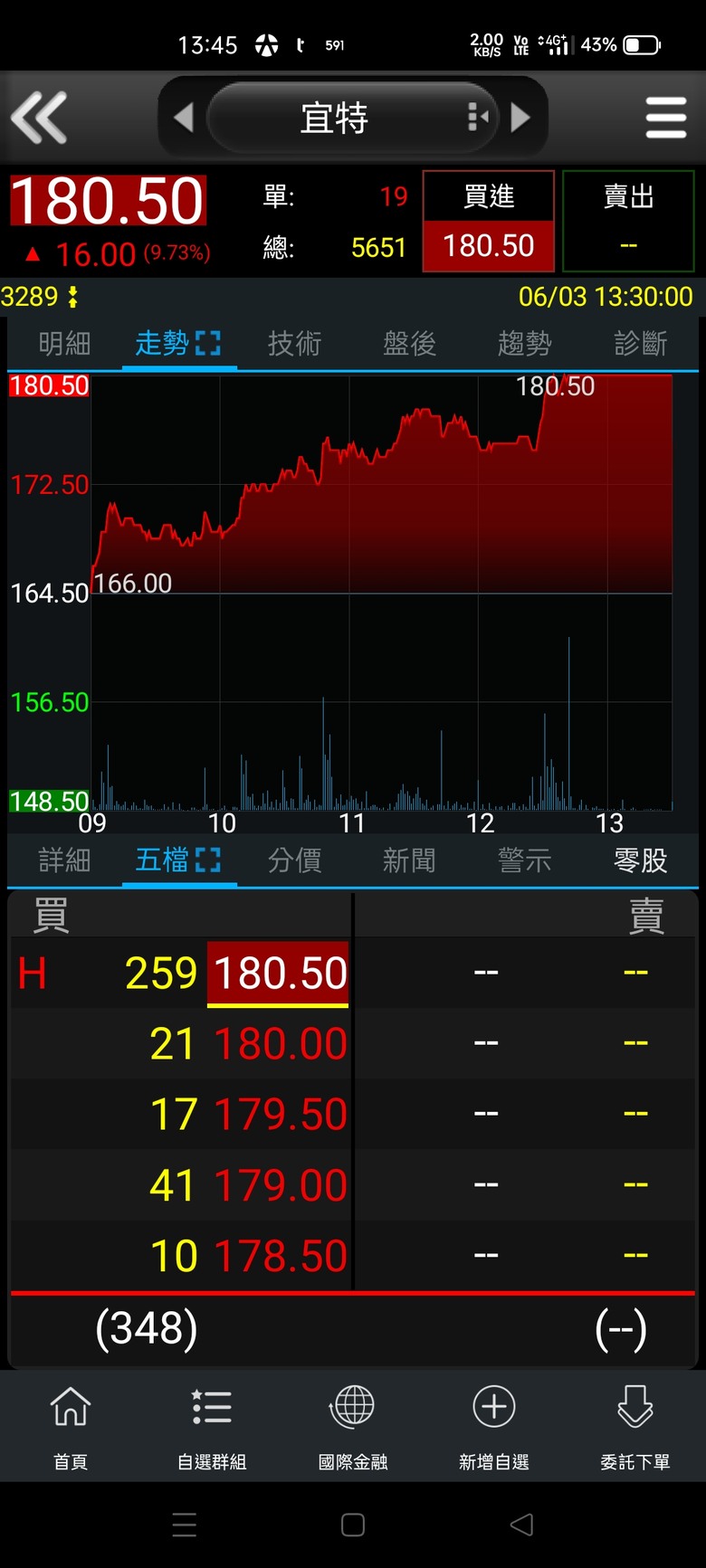Select the 趨勢 tab
The width and height of the screenshot is (706, 1568).
(x=524, y=344)
